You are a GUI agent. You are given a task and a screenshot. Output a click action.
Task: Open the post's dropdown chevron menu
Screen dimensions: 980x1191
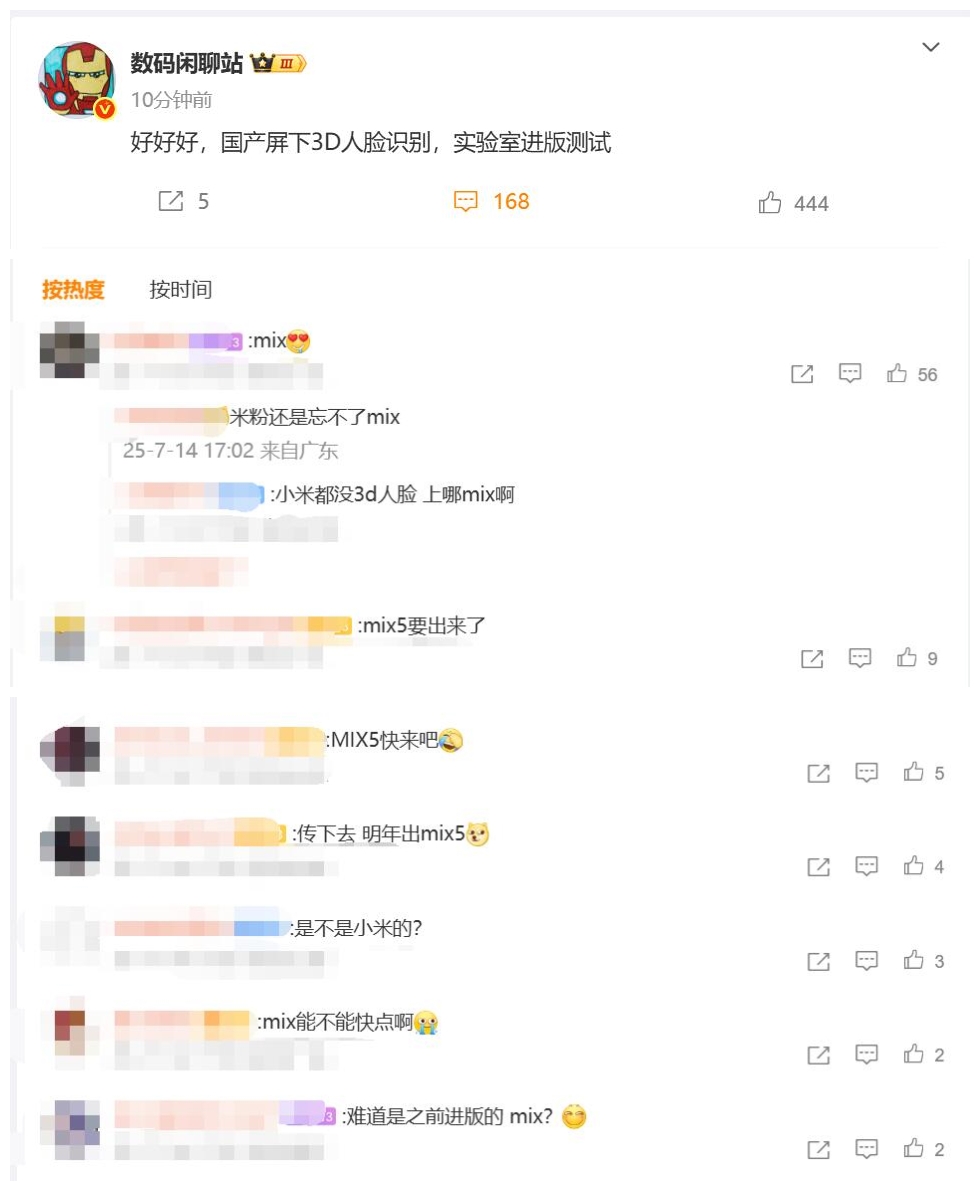click(x=931, y=47)
